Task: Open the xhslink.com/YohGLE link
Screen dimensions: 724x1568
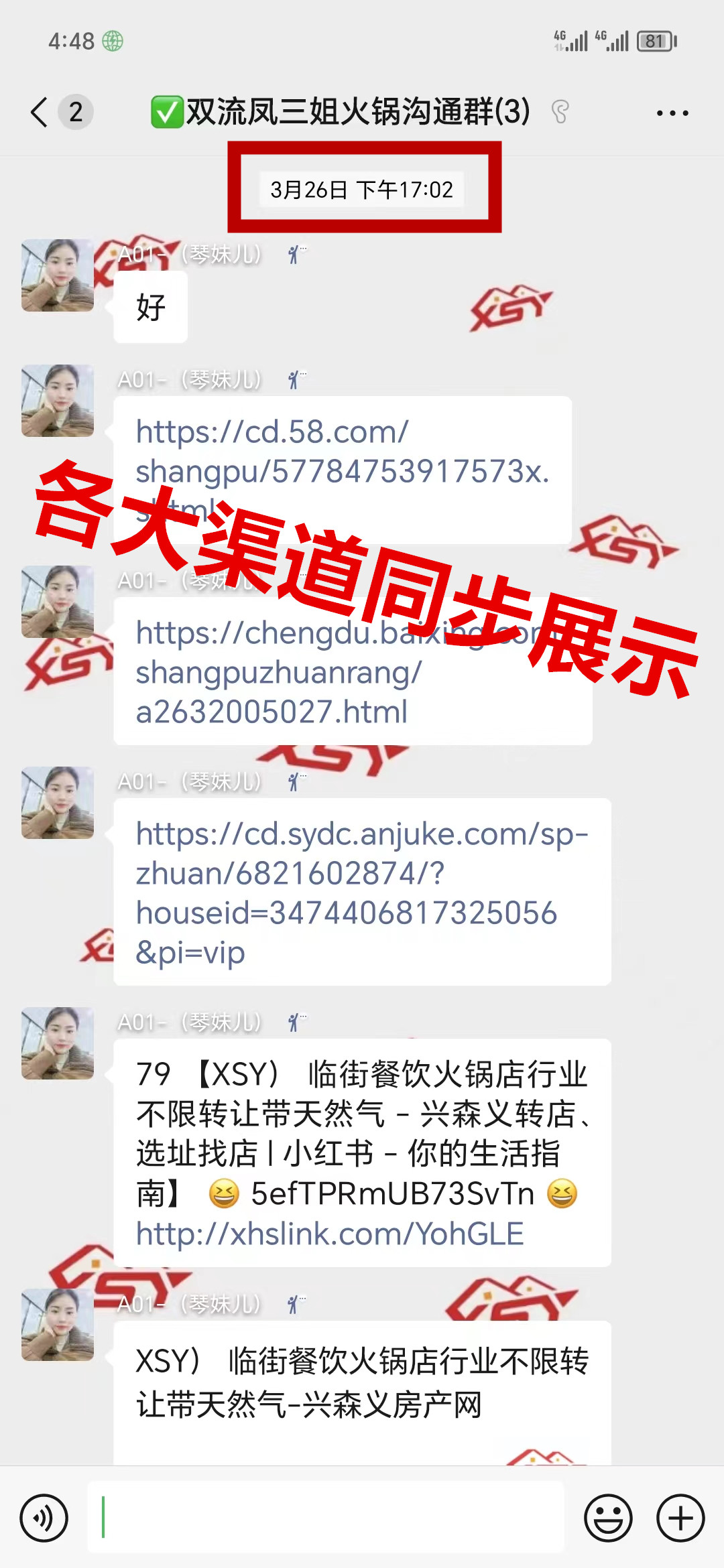Action: pos(330,1234)
